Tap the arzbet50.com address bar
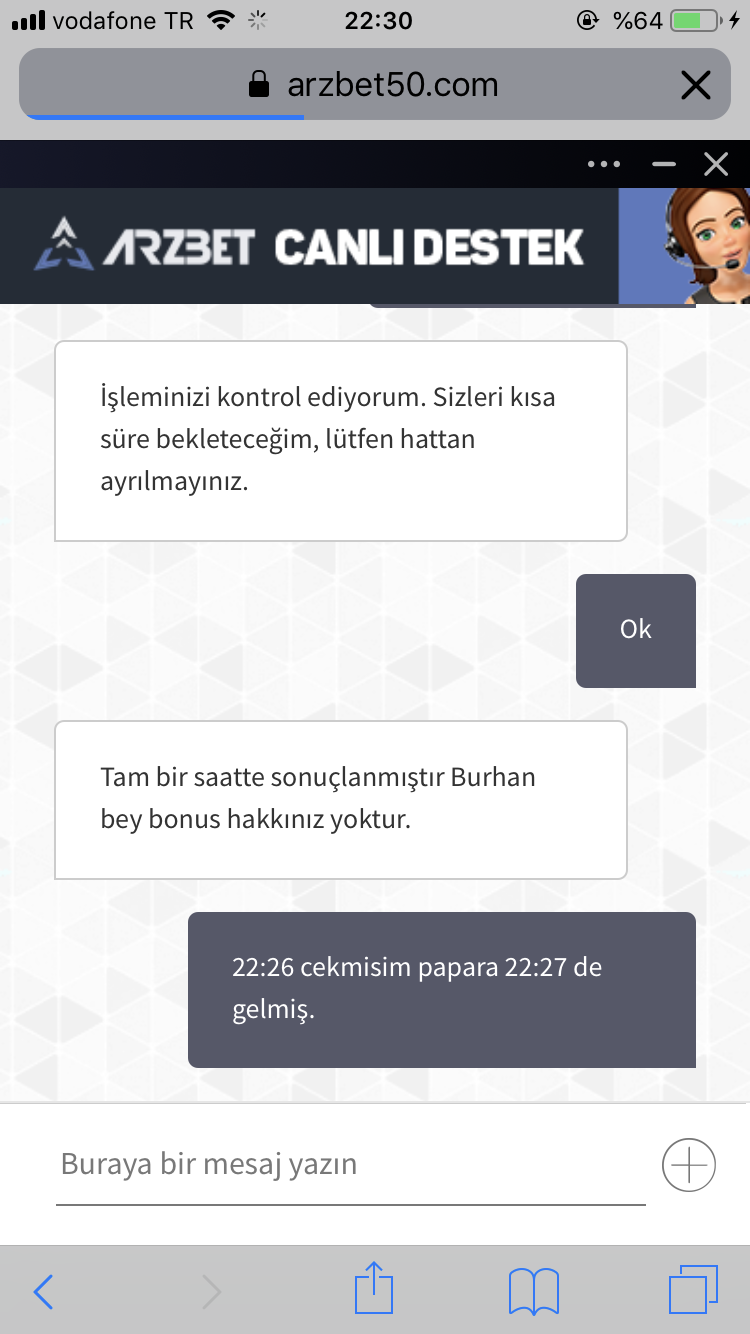The image size is (750, 1334). point(374,84)
